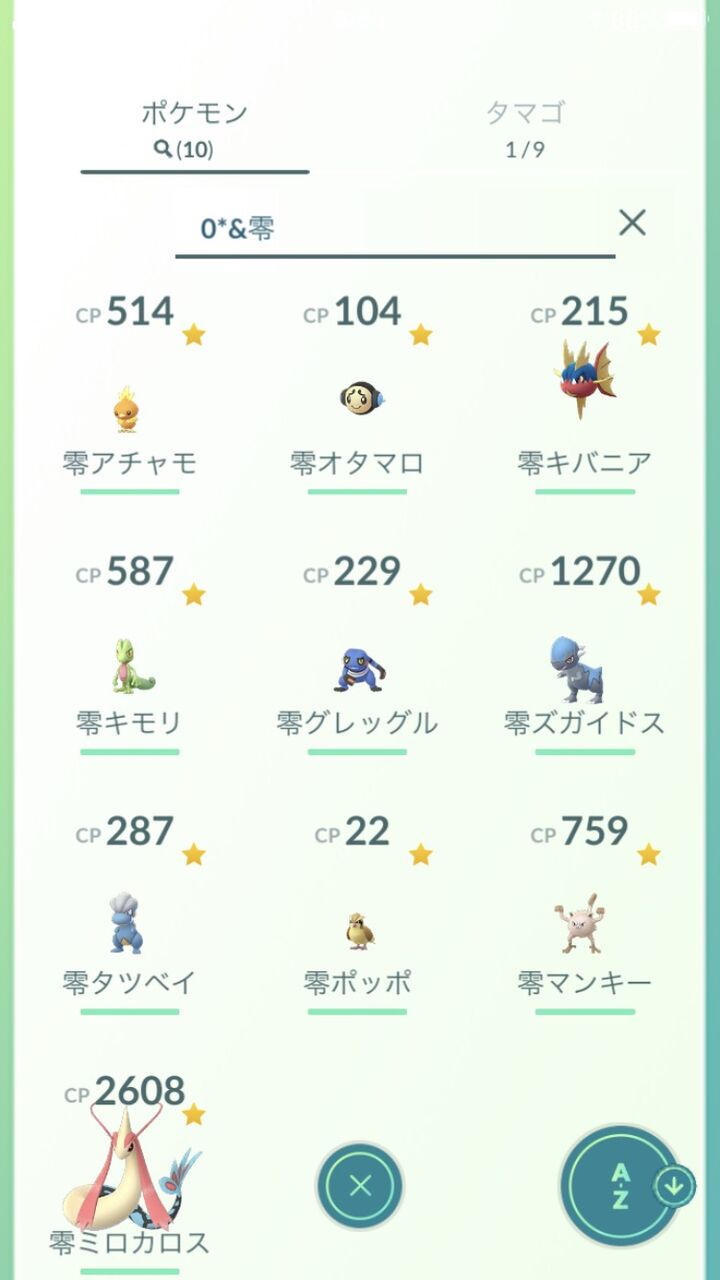Edit the search field showing 0*&零
The image size is (720, 1280).
coord(390,229)
